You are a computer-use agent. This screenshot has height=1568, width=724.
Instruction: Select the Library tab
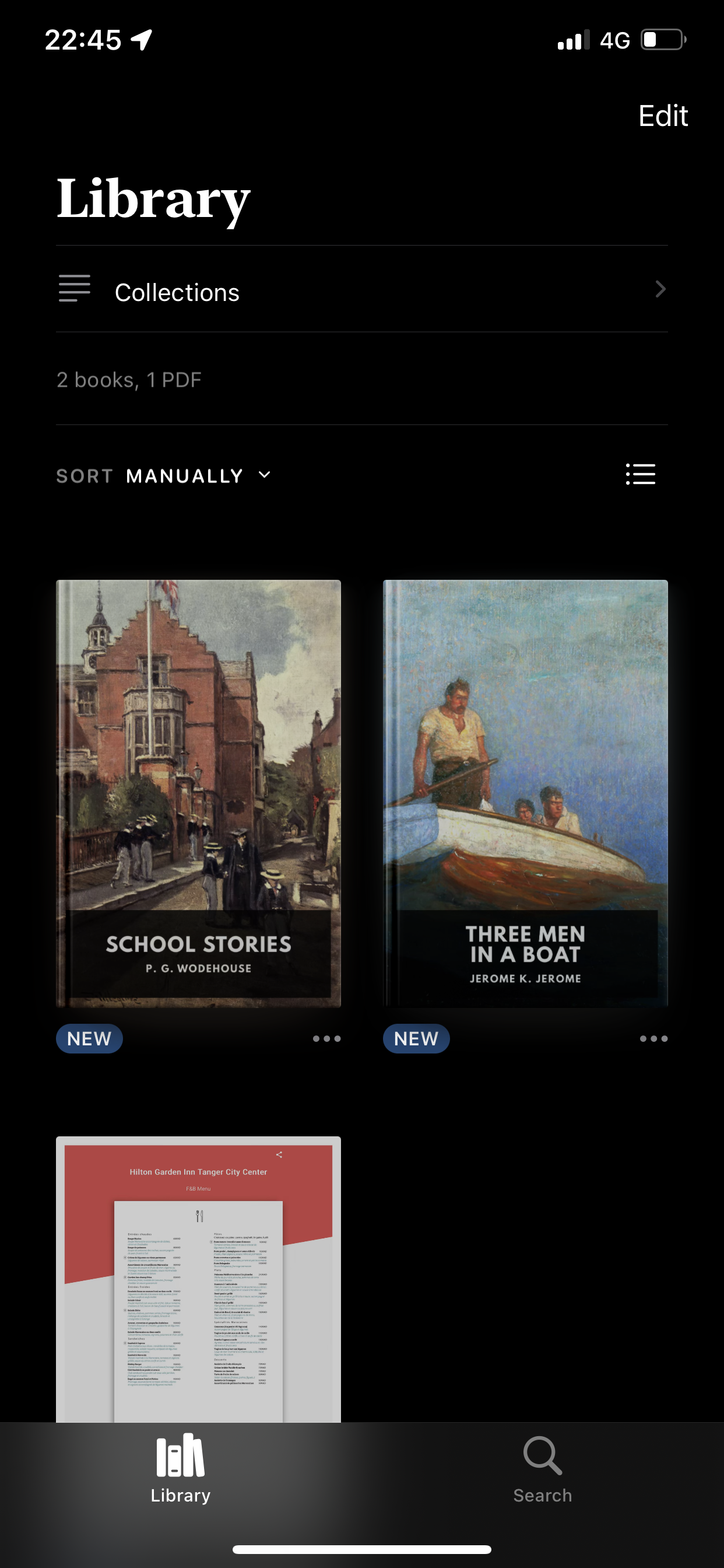(x=181, y=1469)
